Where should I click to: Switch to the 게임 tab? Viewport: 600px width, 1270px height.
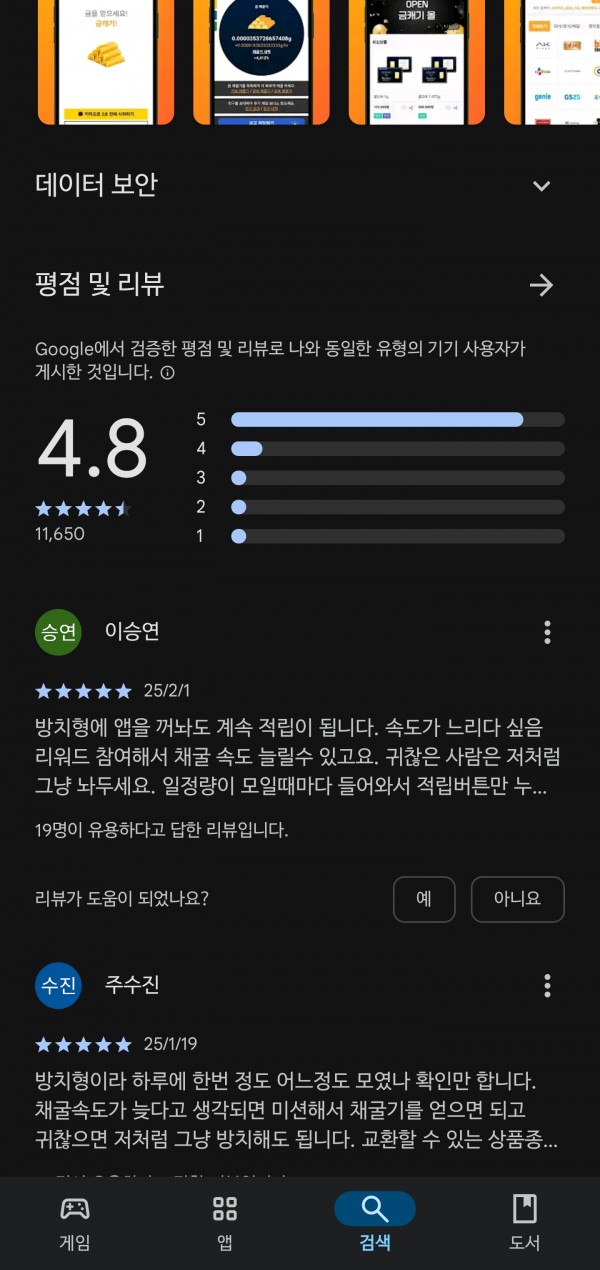(75, 1223)
